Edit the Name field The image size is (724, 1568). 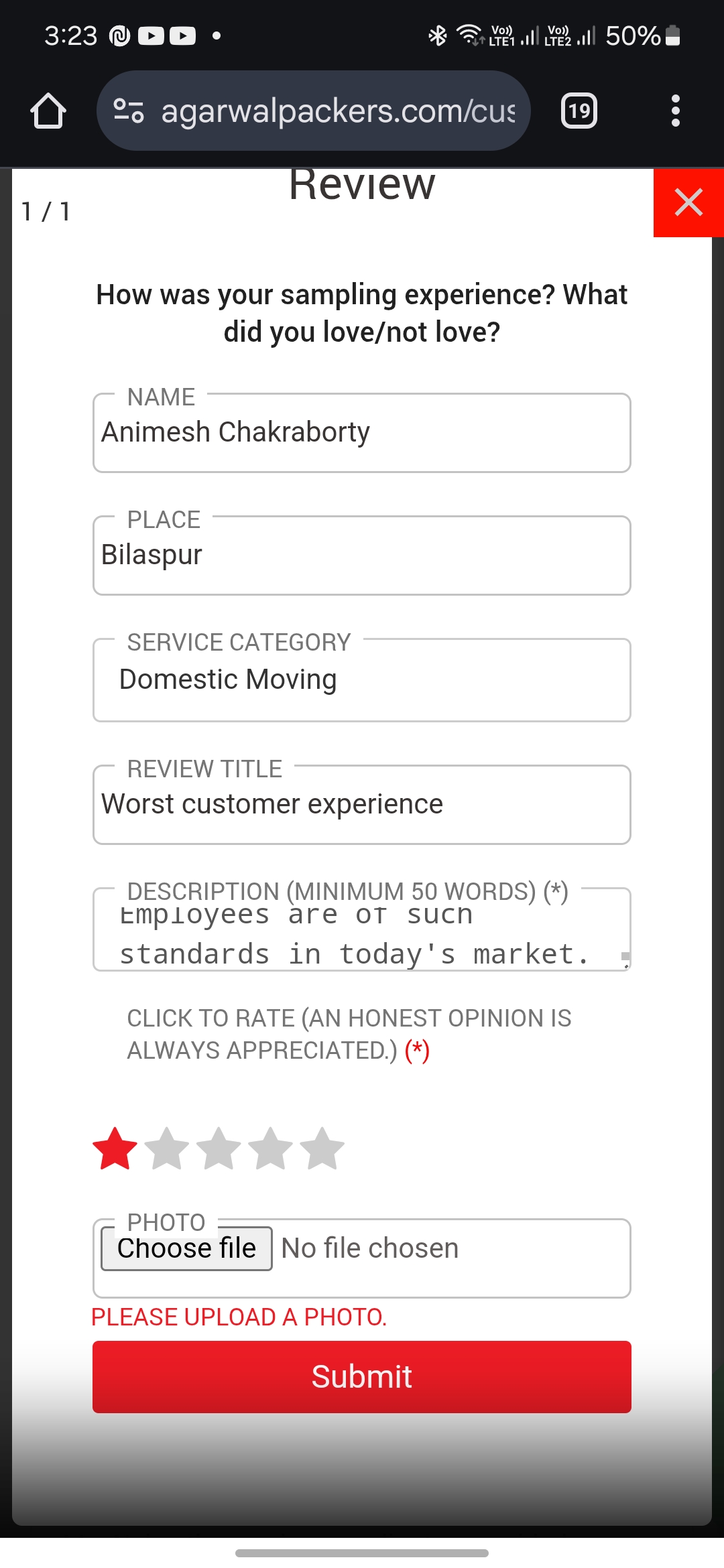click(362, 433)
